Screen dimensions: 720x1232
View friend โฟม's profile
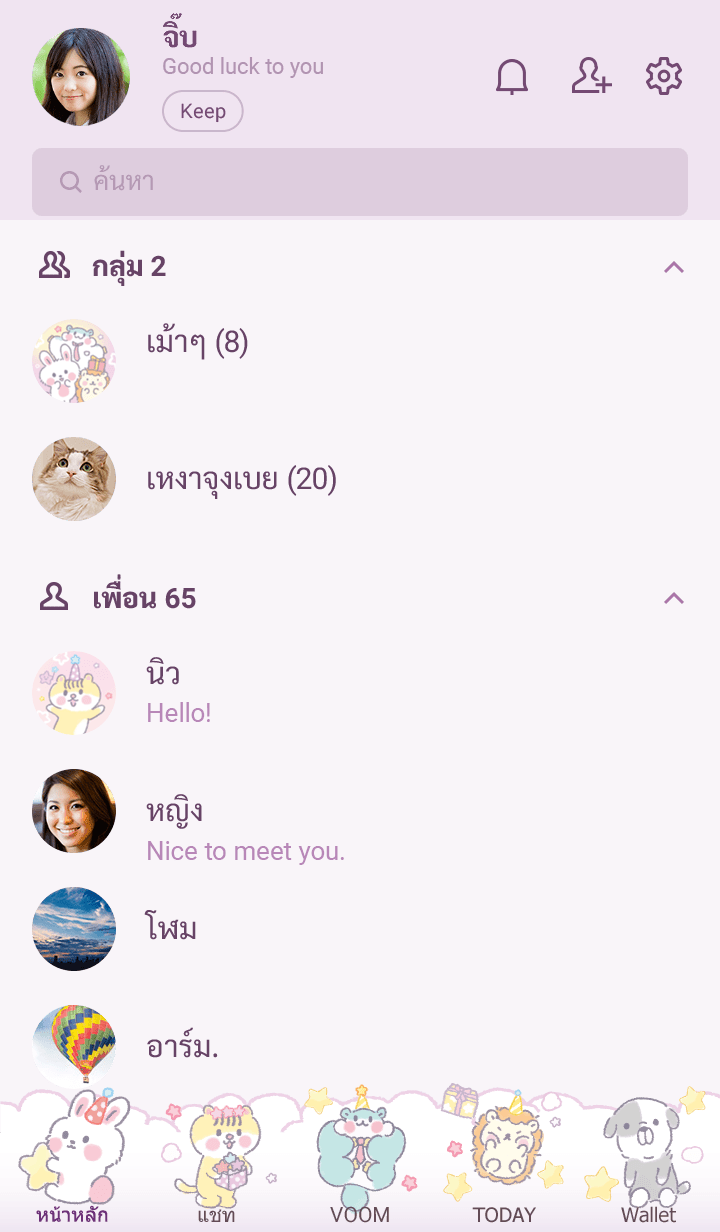(171, 929)
